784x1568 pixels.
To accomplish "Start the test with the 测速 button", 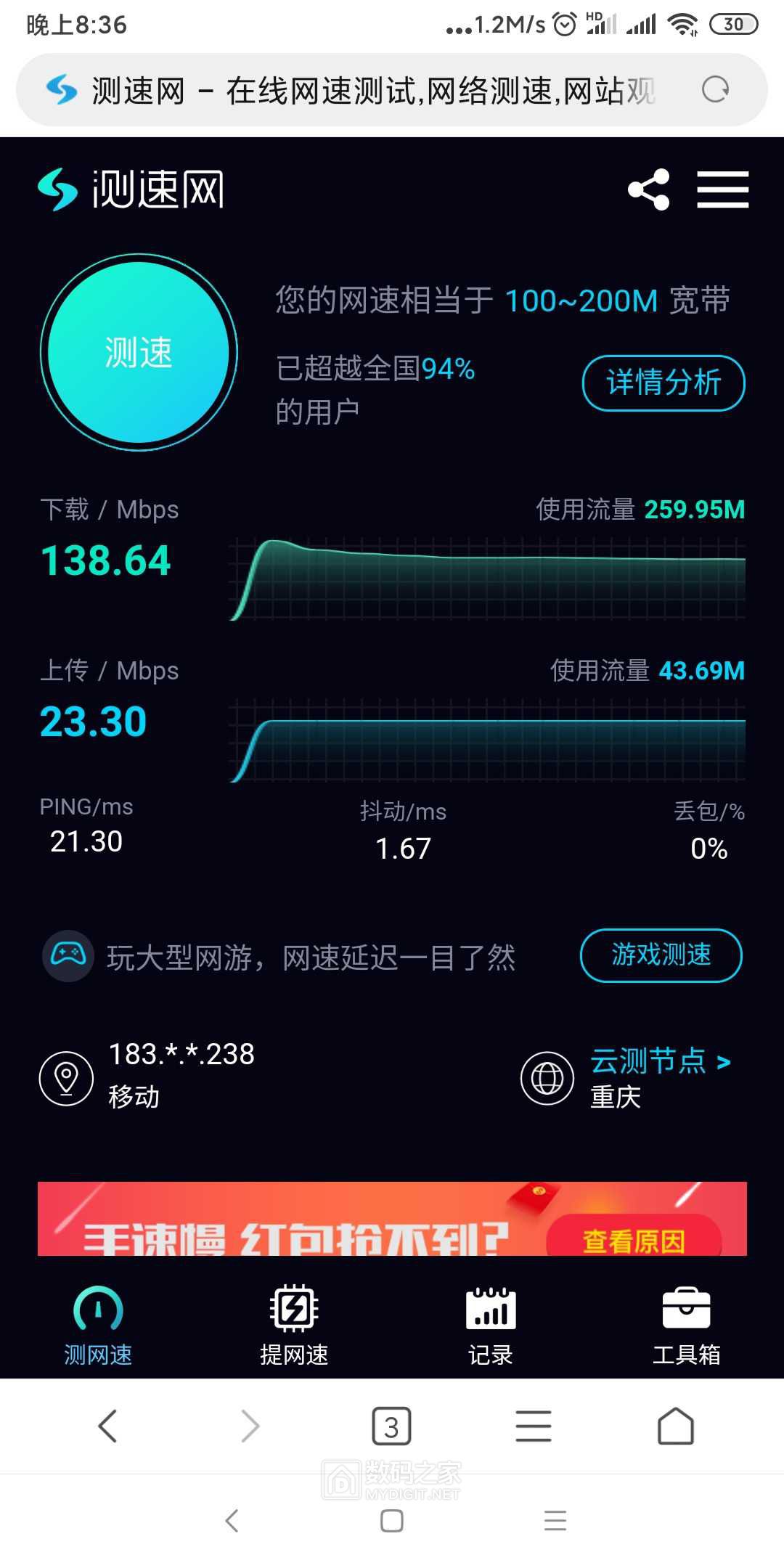I will tap(139, 352).
